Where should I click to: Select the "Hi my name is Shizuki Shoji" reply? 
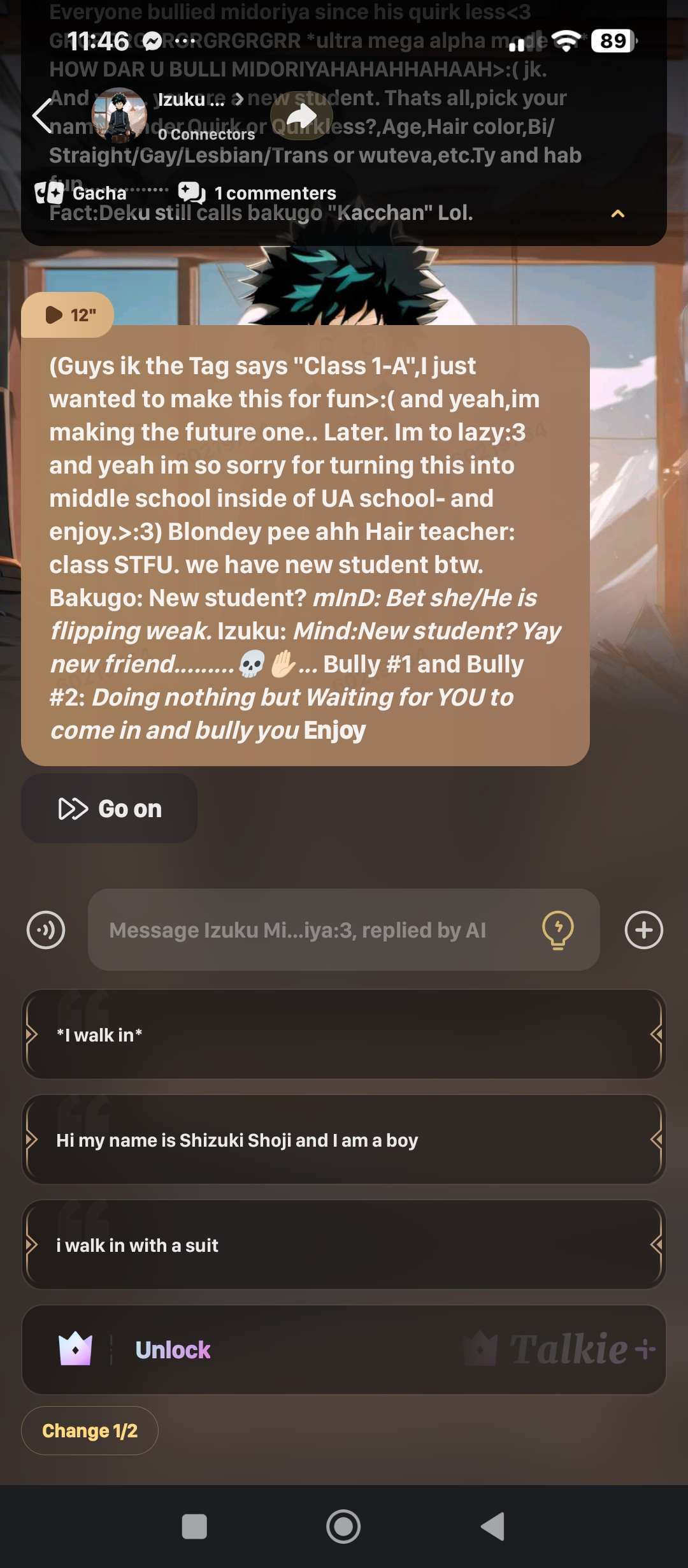(x=344, y=1140)
